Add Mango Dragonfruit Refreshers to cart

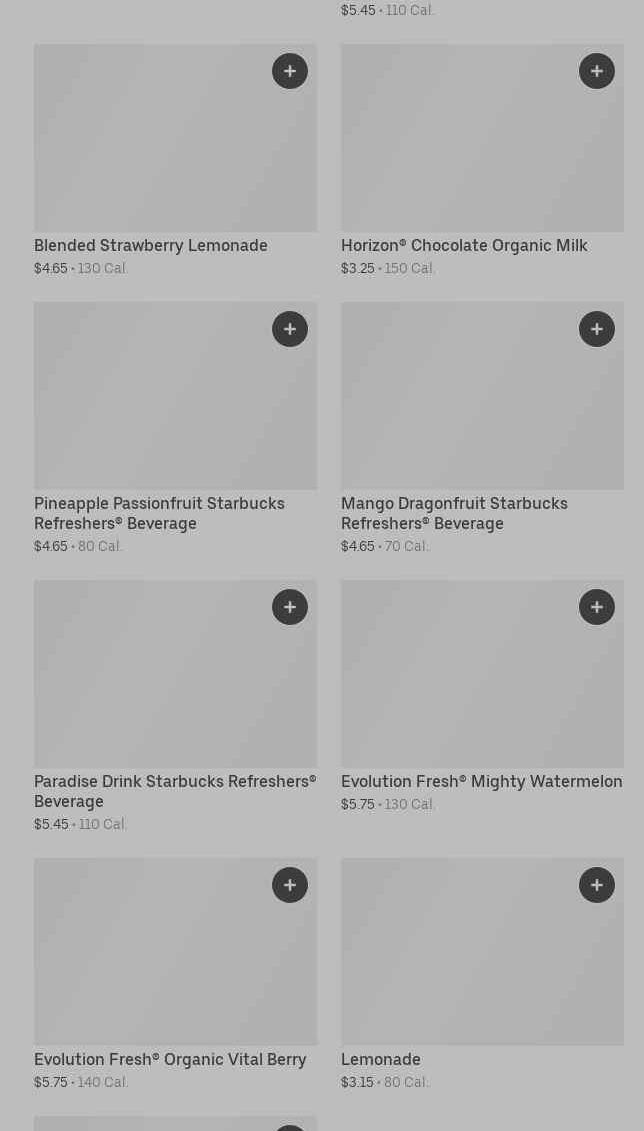click(597, 329)
